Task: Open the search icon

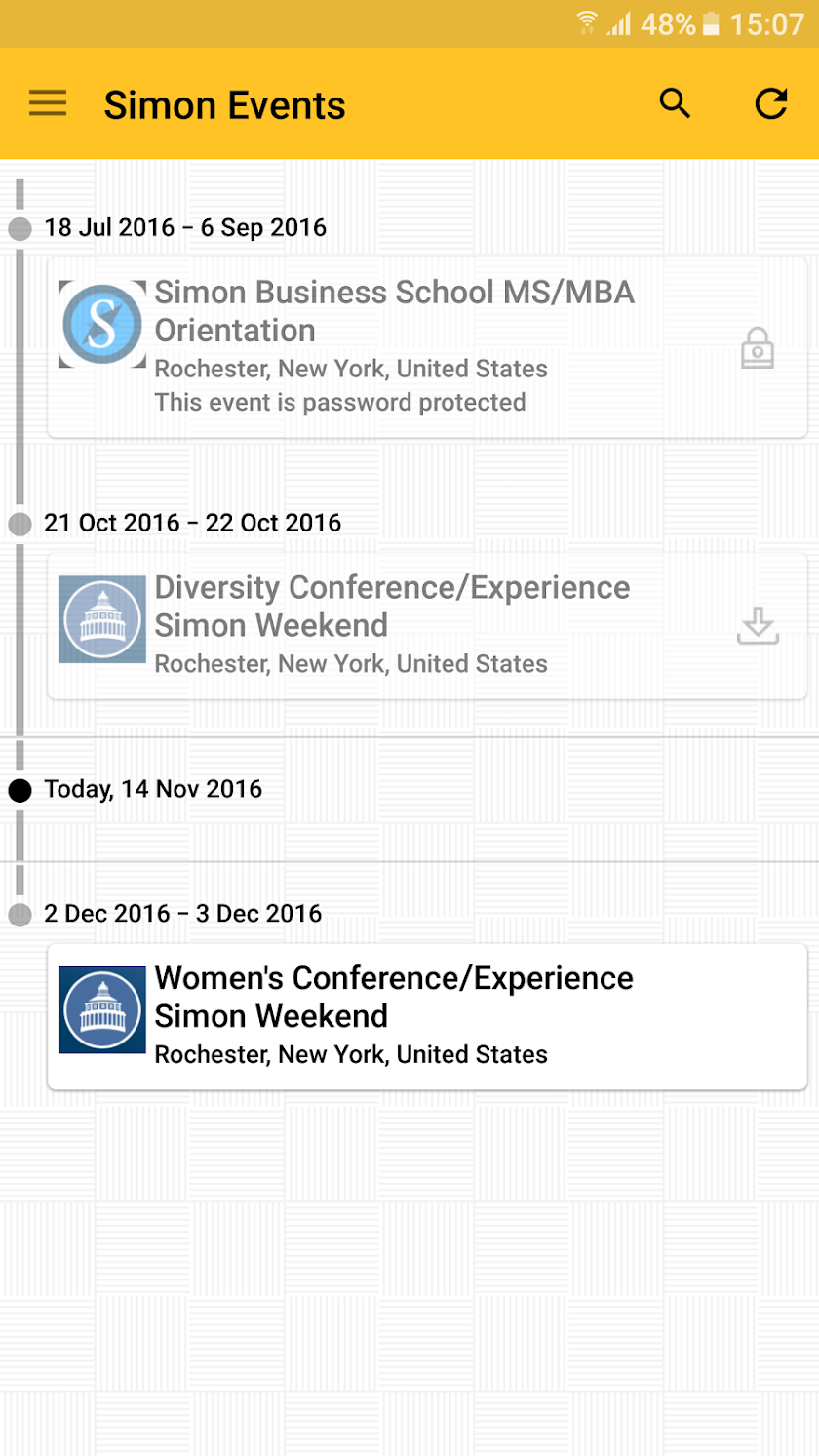Action: click(x=675, y=103)
